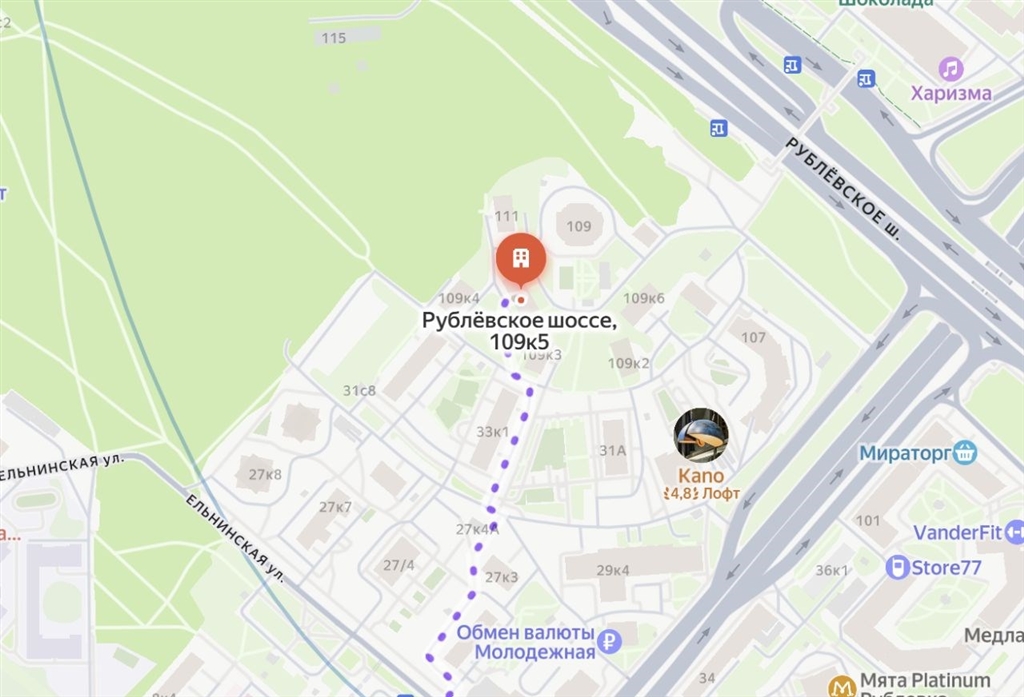Select the Store77 shop marker
This screenshot has width=1024, height=697.
tap(898, 568)
